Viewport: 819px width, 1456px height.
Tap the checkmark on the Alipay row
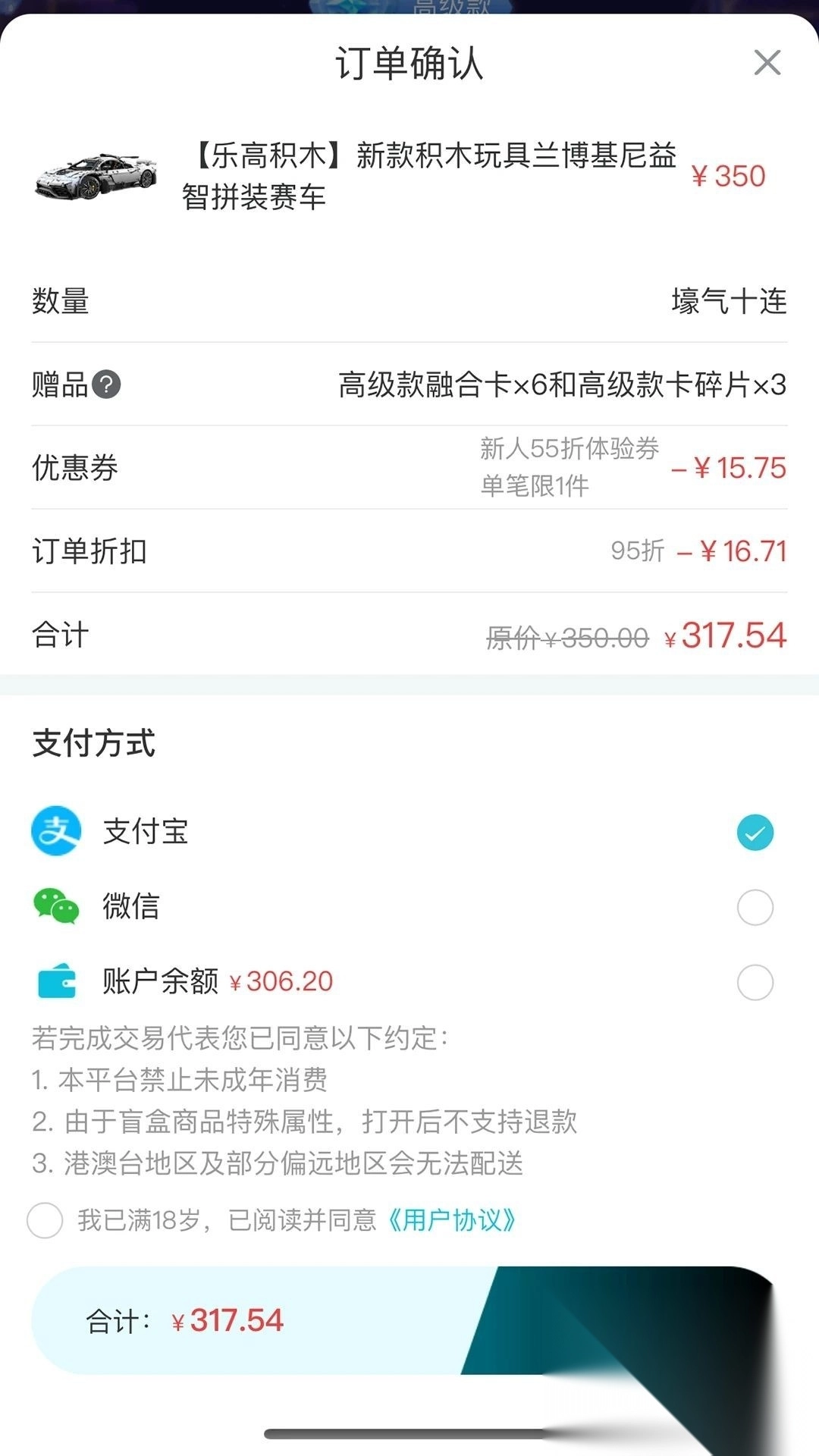[754, 831]
